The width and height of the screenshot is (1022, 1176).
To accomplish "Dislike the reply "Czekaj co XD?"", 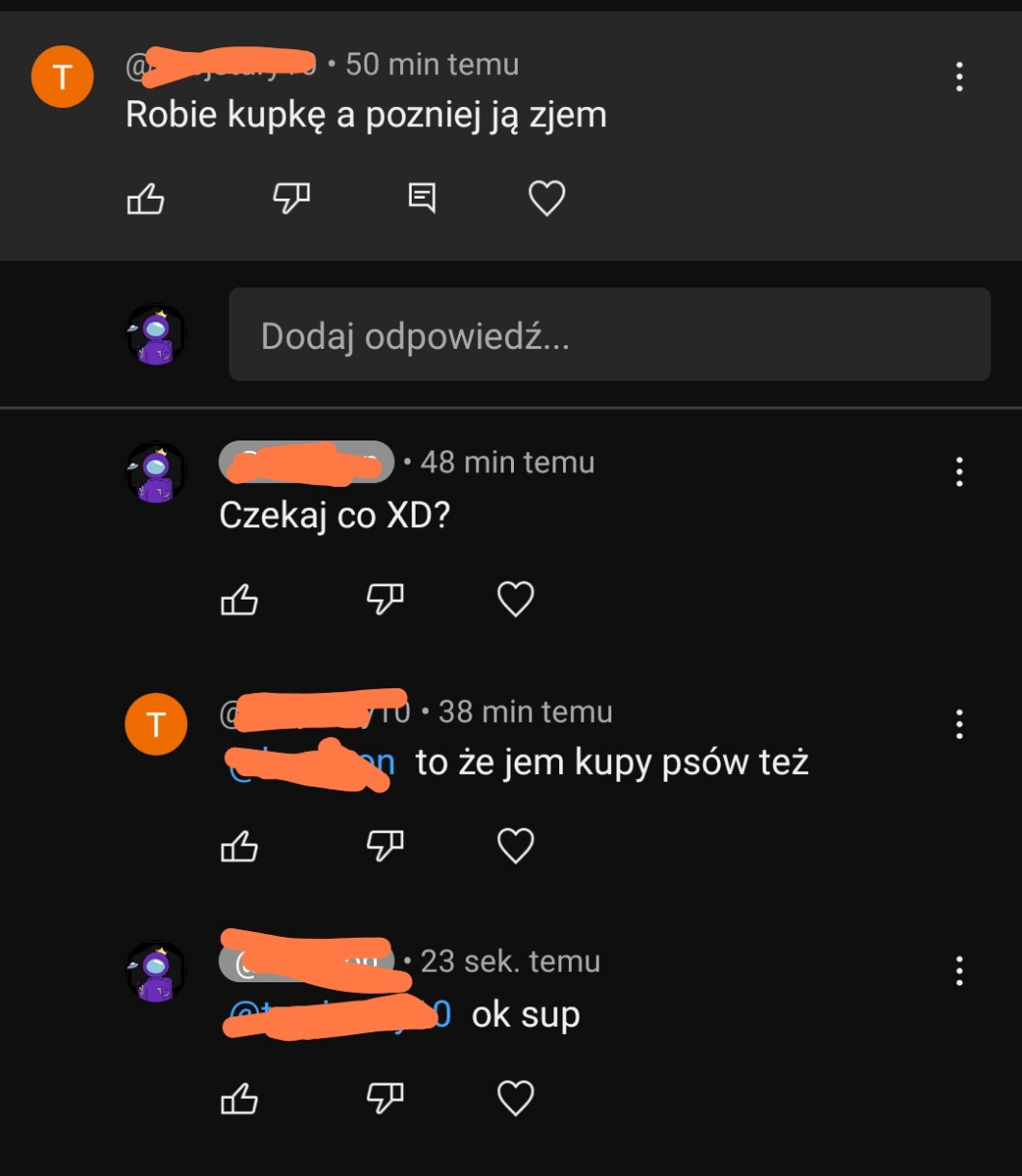I will click(385, 600).
